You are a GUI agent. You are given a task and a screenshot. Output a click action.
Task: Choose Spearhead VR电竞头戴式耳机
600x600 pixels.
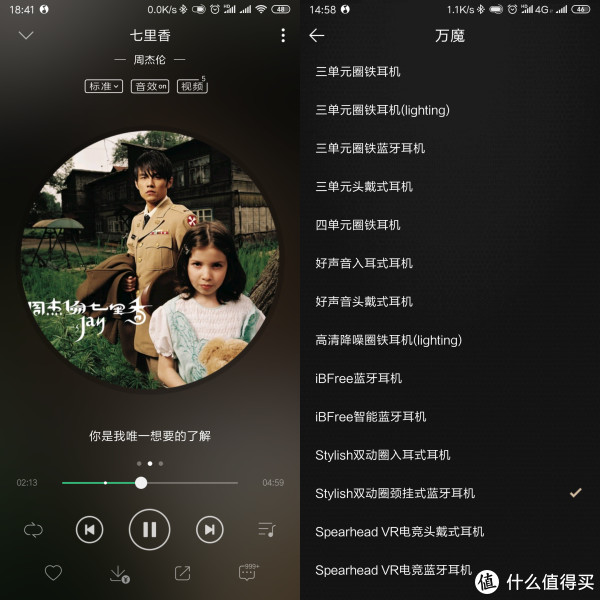399,531
